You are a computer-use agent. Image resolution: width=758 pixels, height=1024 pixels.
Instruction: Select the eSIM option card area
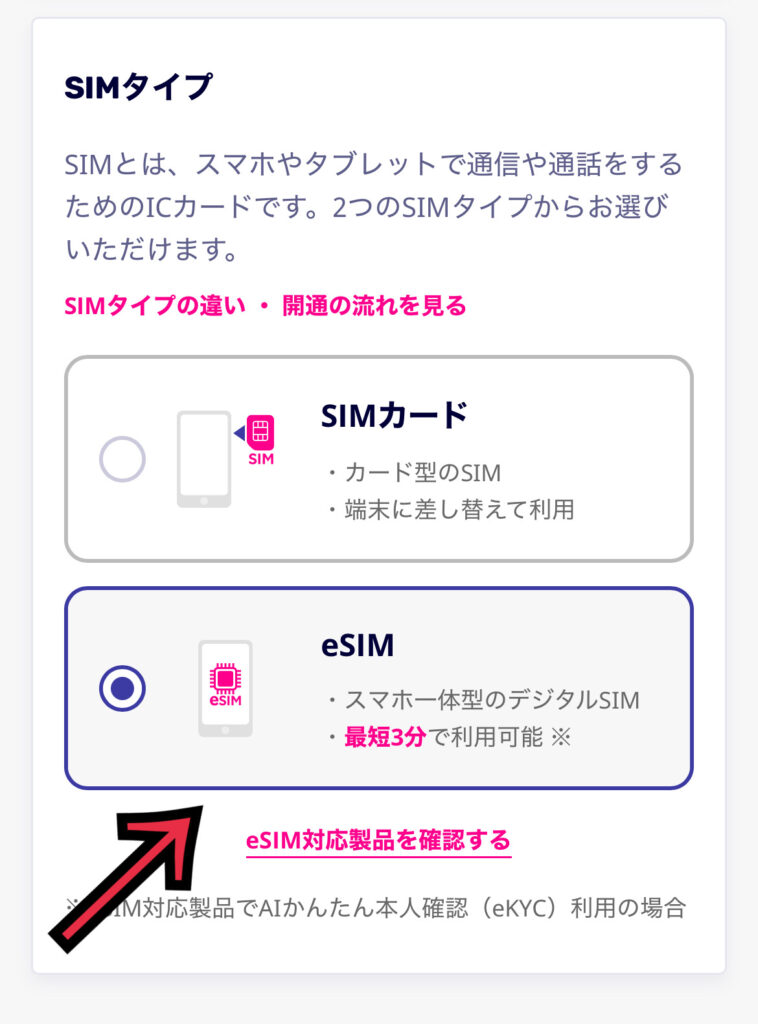coord(380,690)
